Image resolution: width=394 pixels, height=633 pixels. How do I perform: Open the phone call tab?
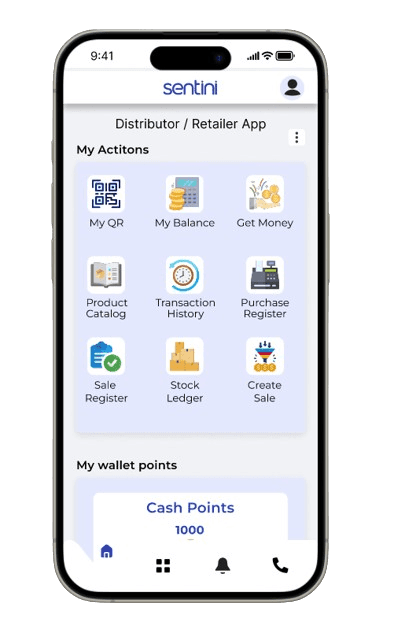[280, 565]
